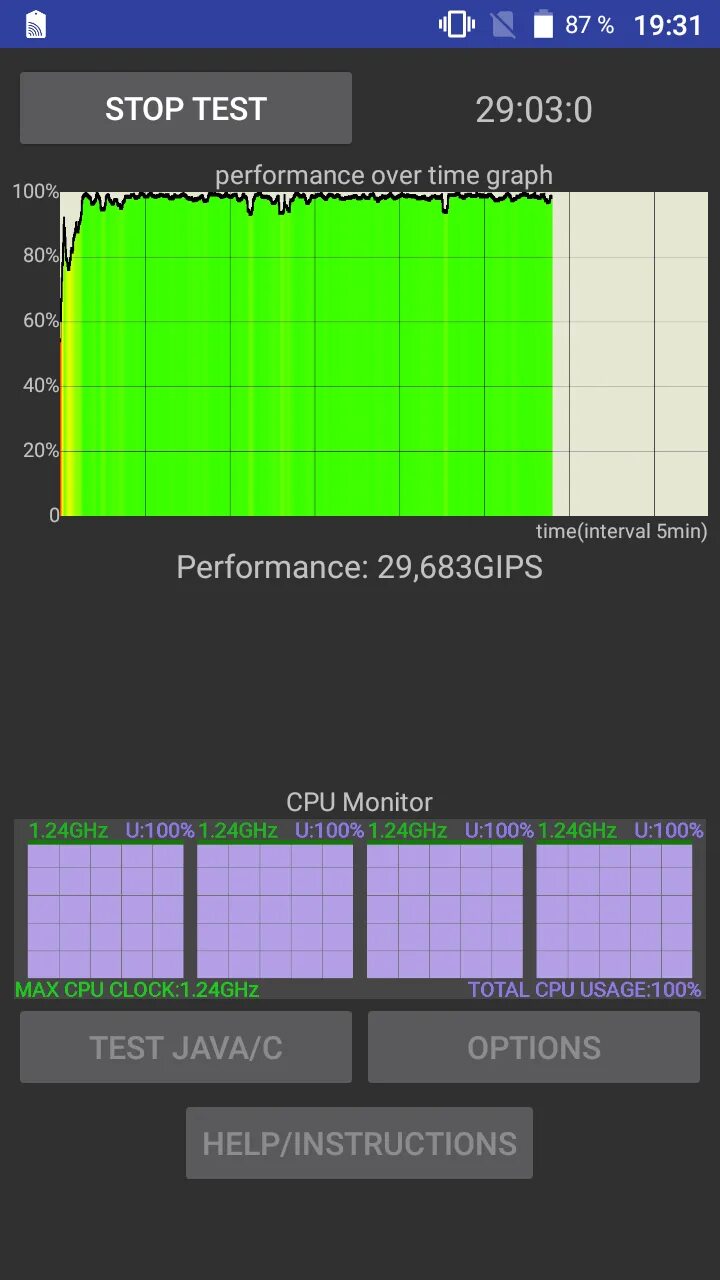
Task: Open HELP/INSTRUCTIONS
Action: (359, 1143)
